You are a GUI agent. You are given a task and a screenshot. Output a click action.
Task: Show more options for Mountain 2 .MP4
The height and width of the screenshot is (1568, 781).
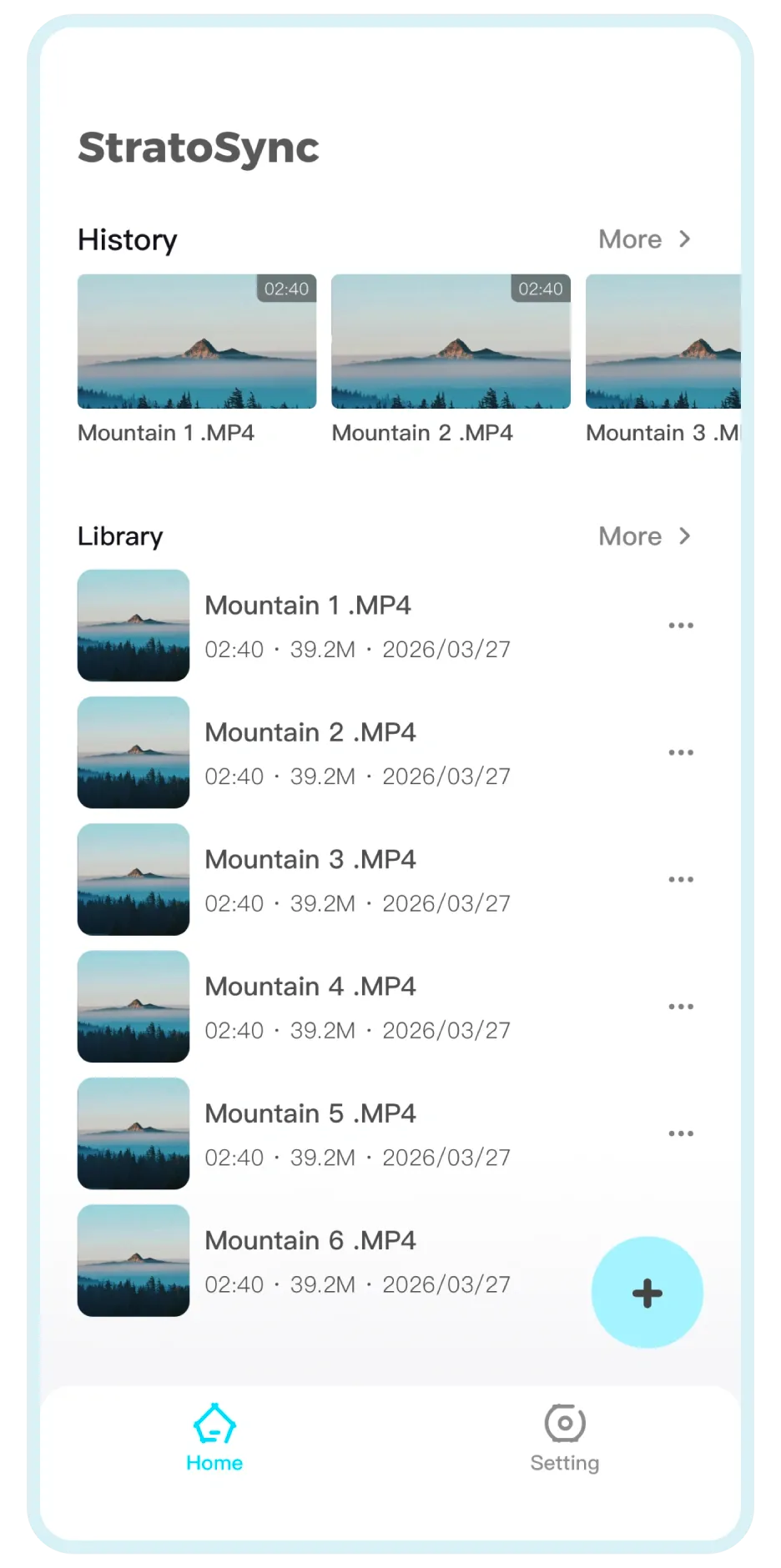(681, 752)
